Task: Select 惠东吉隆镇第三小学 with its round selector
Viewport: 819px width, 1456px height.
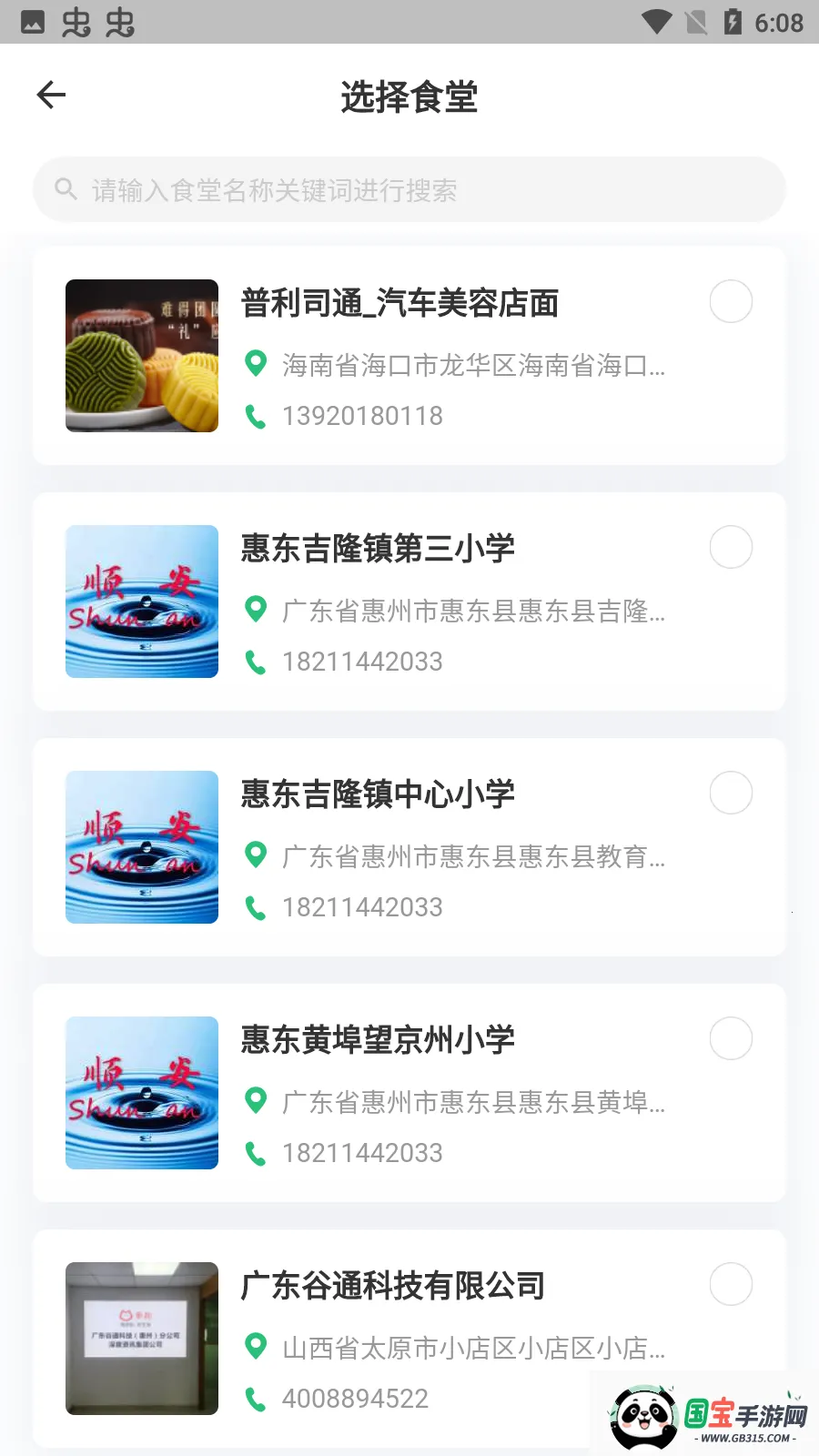Action: [x=731, y=547]
